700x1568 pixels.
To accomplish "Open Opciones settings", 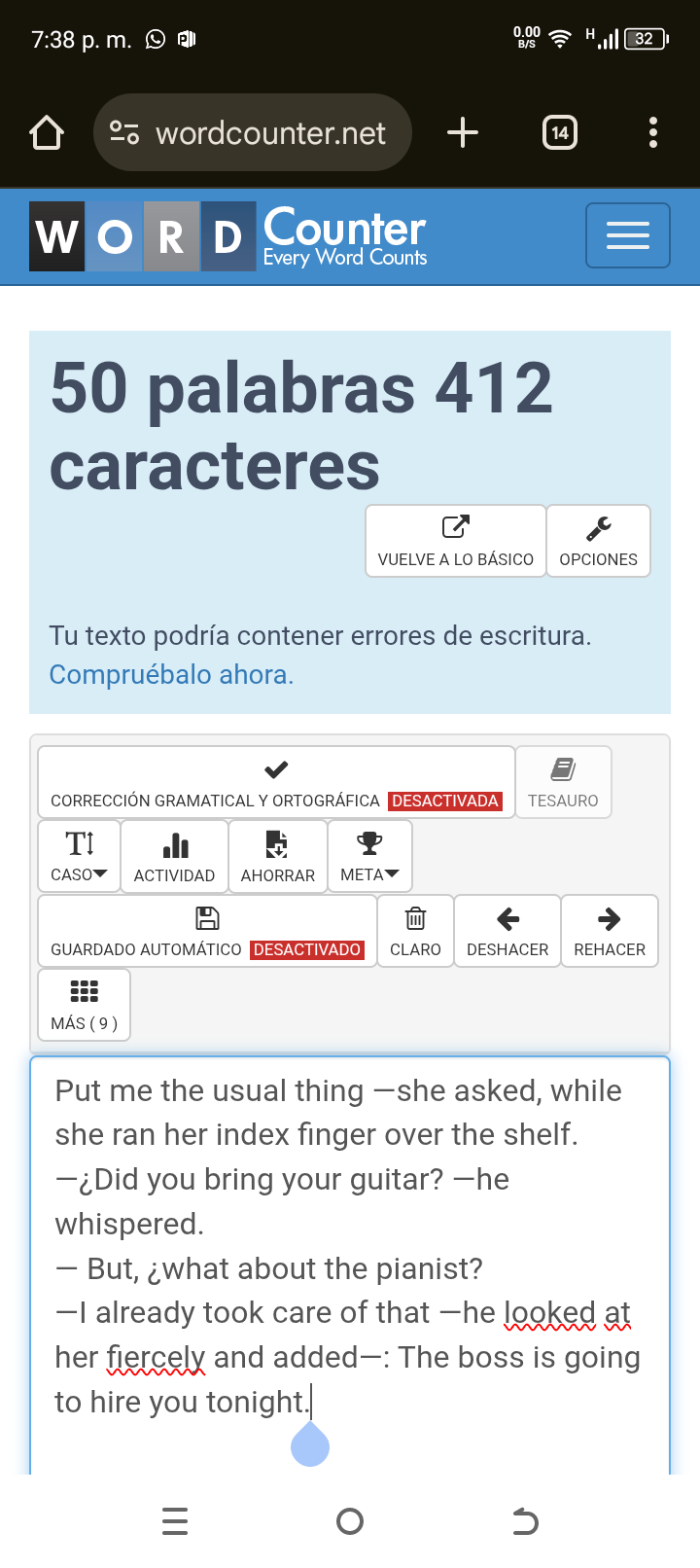I will [599, 541].
